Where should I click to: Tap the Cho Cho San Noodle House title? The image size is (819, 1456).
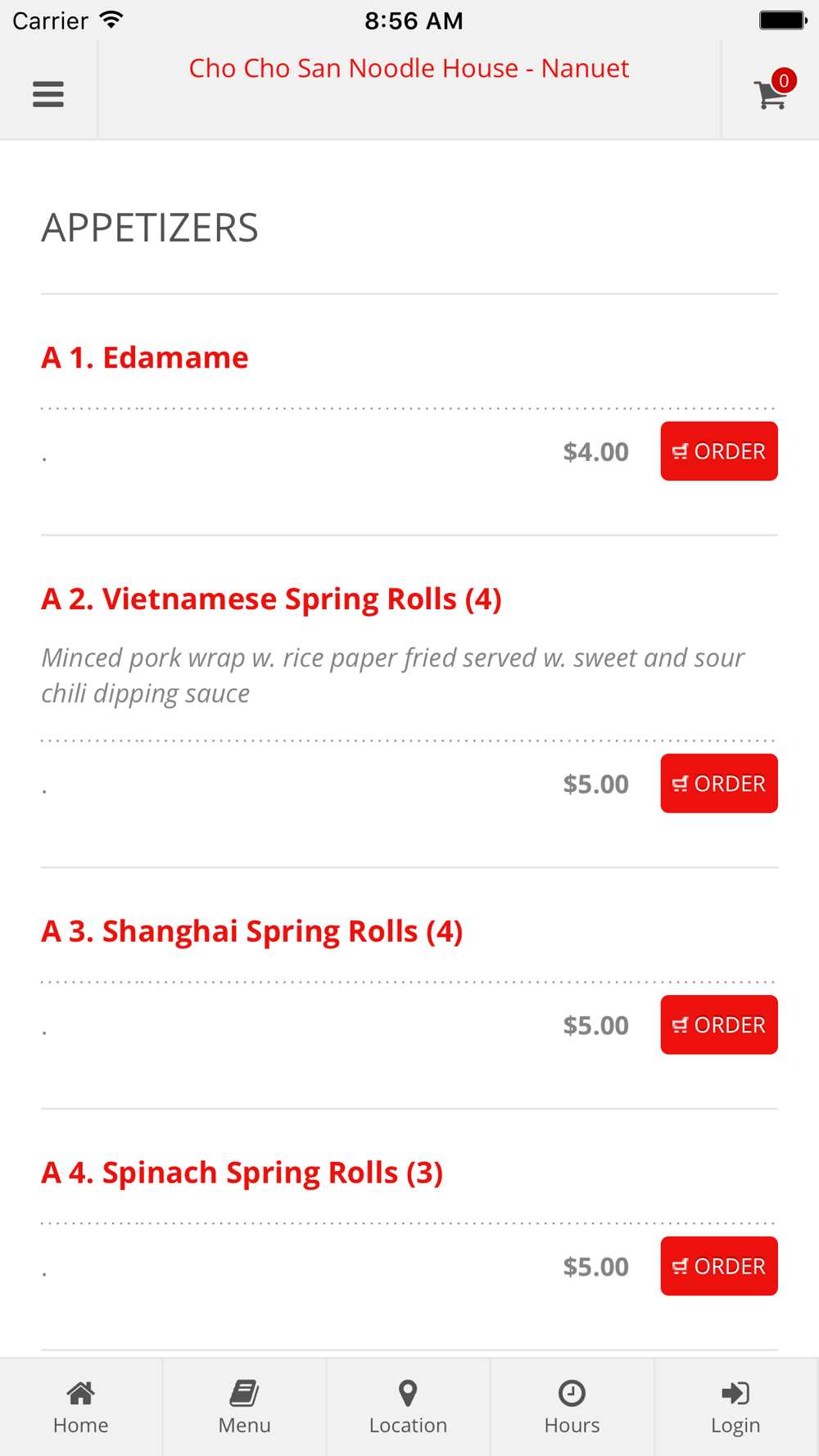[409, 68]
